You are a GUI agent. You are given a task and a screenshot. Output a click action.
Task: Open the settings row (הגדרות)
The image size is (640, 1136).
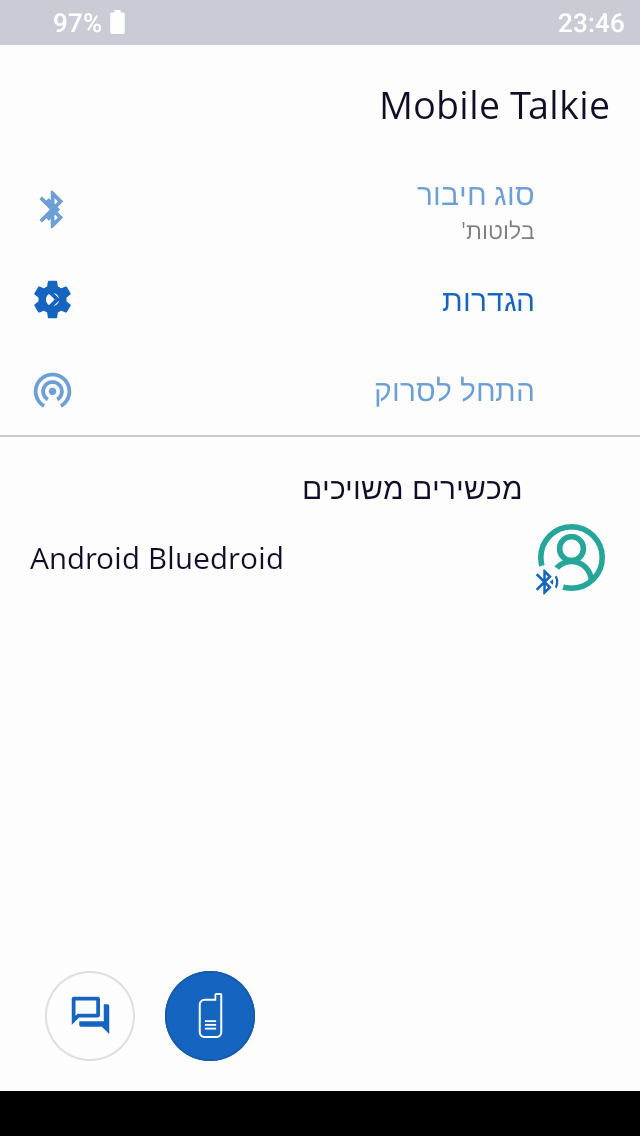[320, 300]
